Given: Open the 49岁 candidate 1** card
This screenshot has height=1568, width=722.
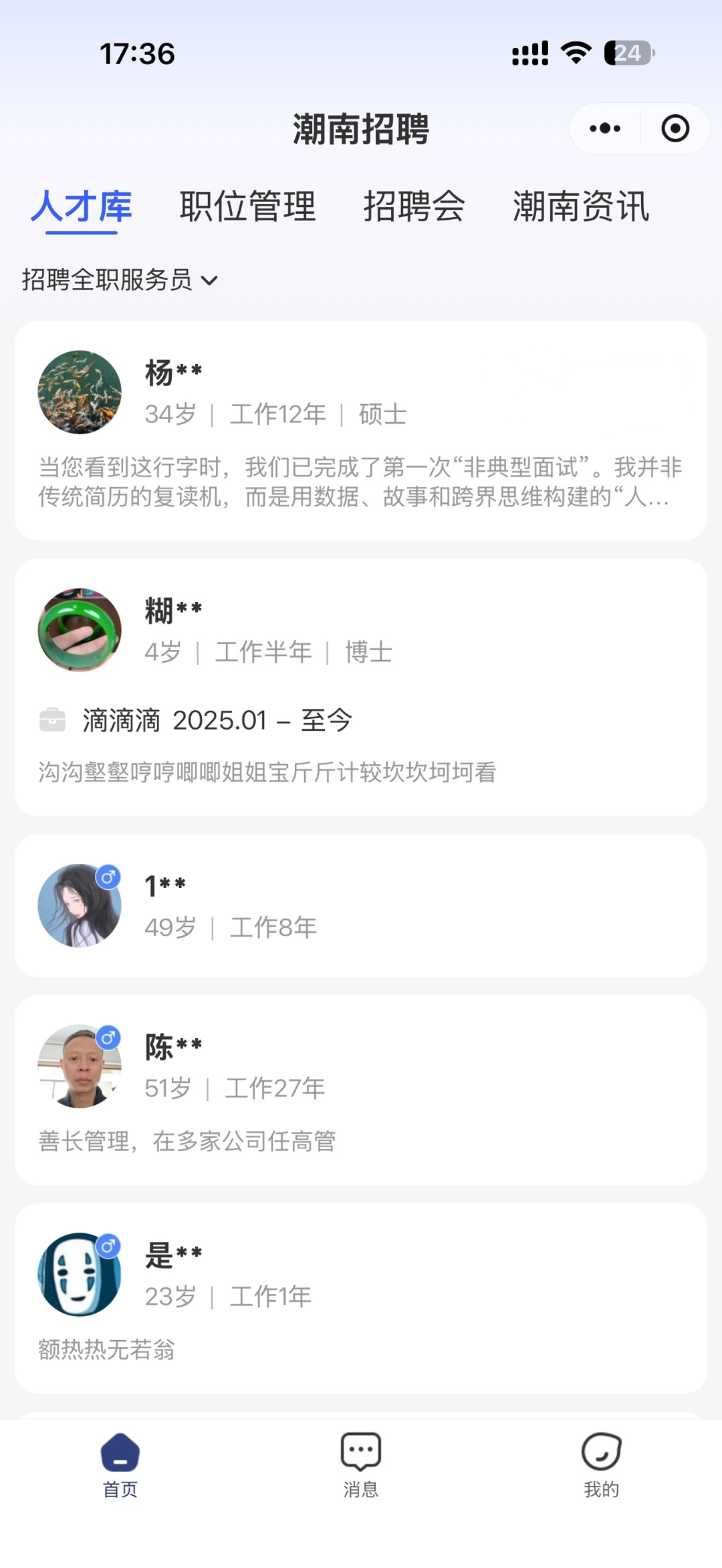Looking at the screenshot, I should (x=361, y=905).
